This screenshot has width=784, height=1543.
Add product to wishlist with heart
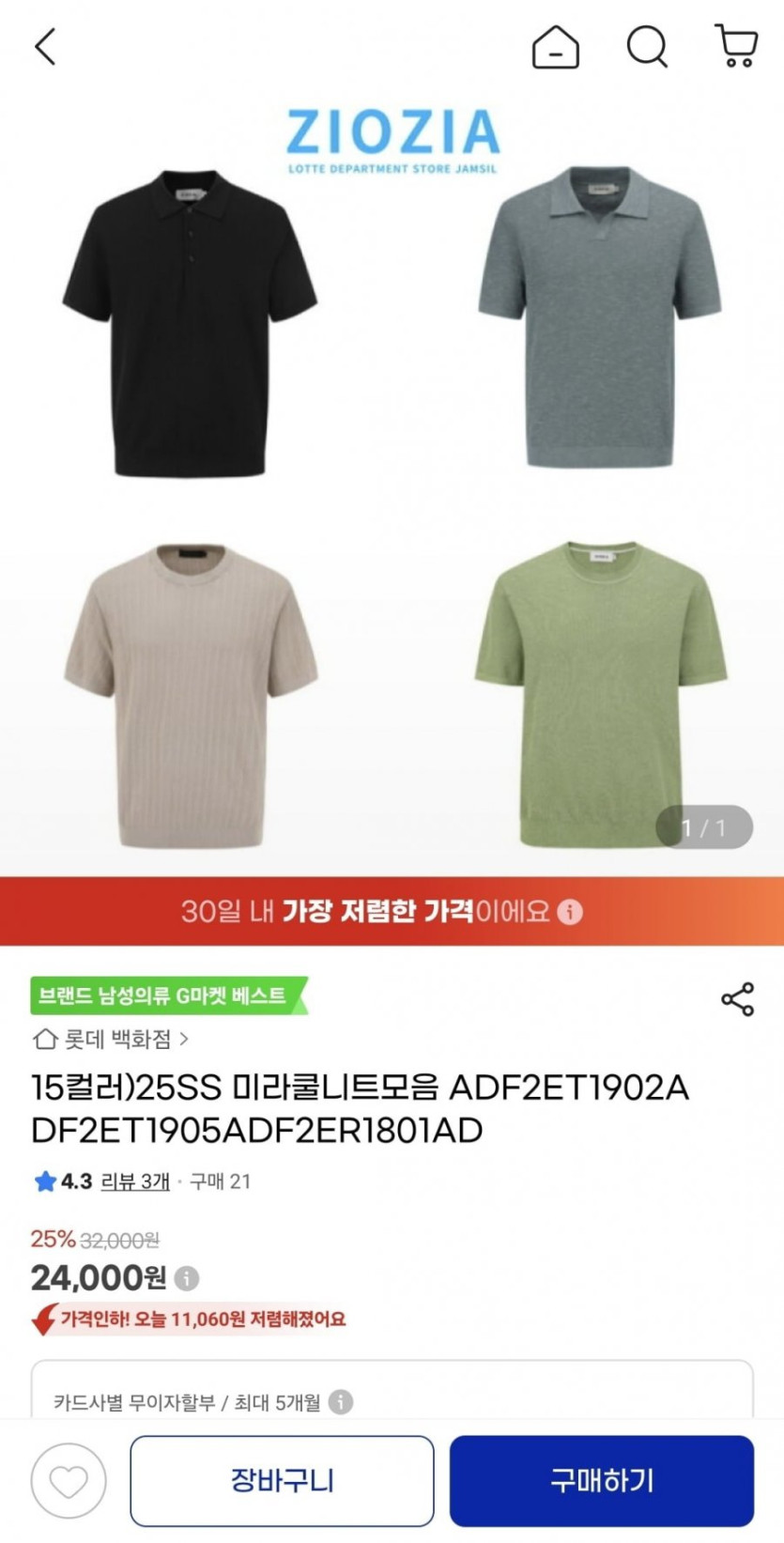(69, 1481)
